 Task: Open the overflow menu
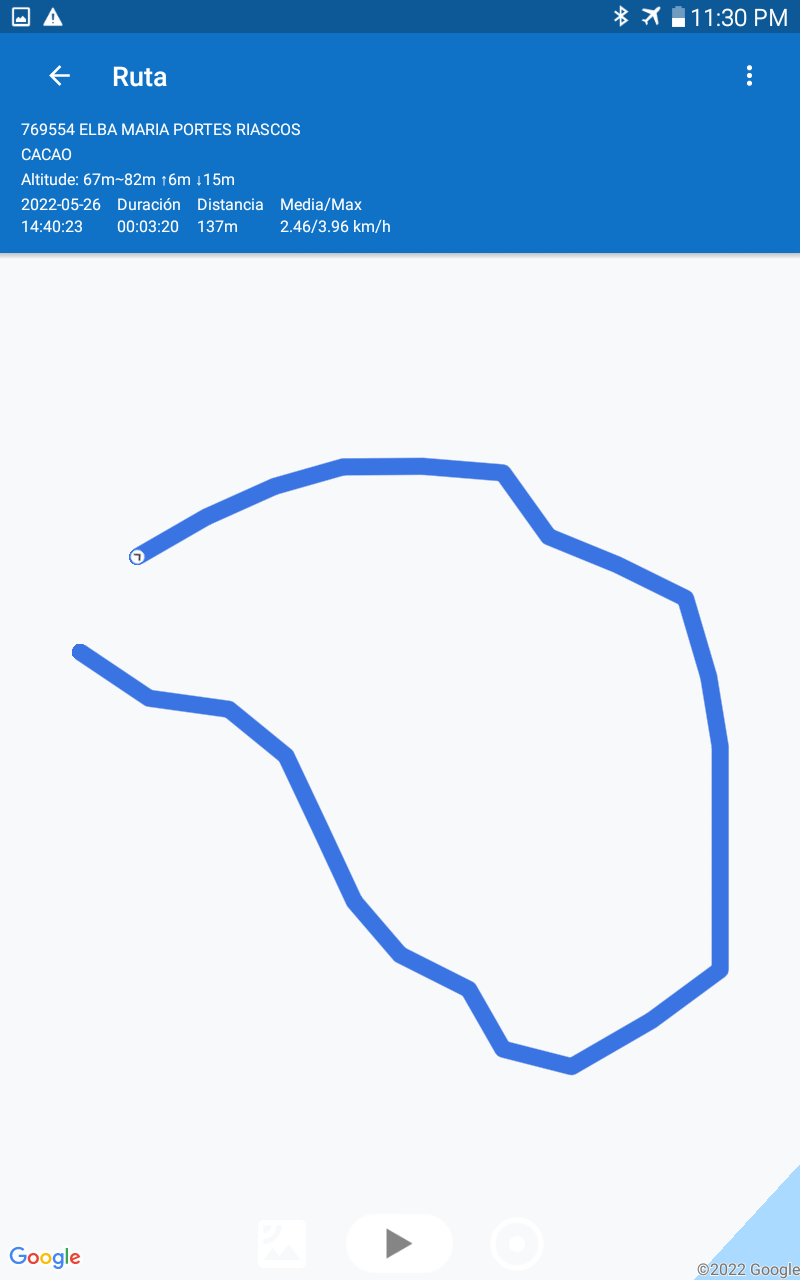(x=749, y=76)
